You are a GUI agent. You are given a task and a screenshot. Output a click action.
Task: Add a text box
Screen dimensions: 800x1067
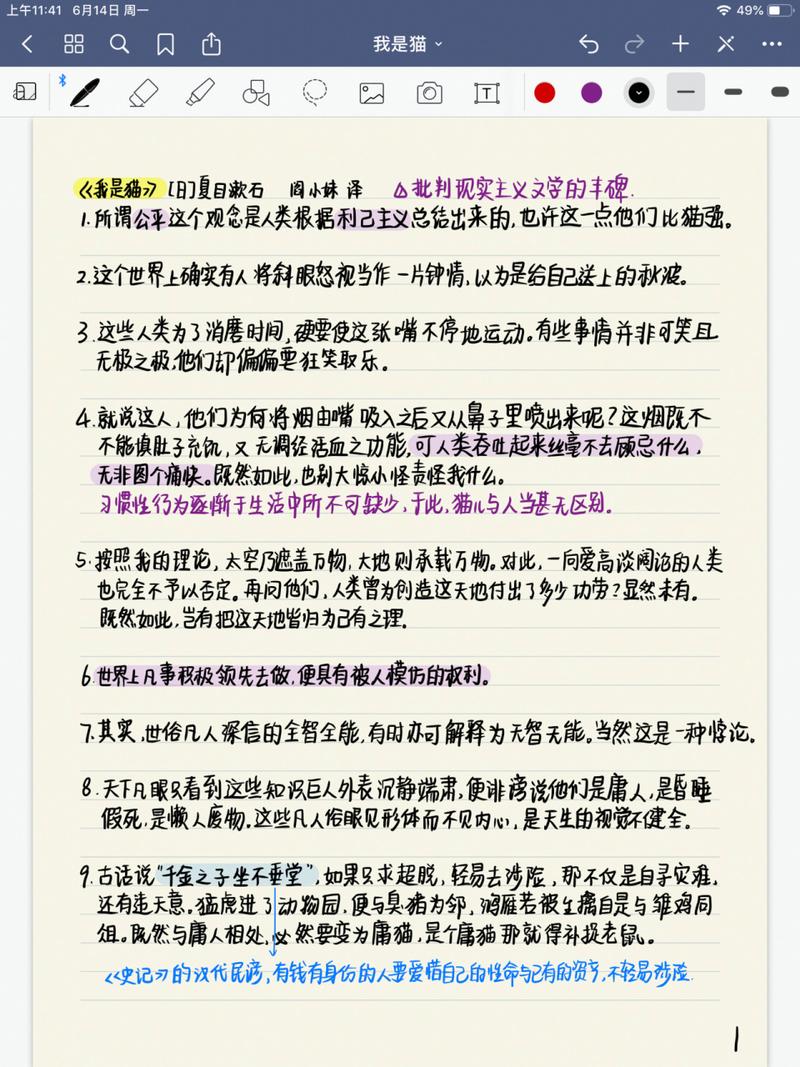(487, 93)
